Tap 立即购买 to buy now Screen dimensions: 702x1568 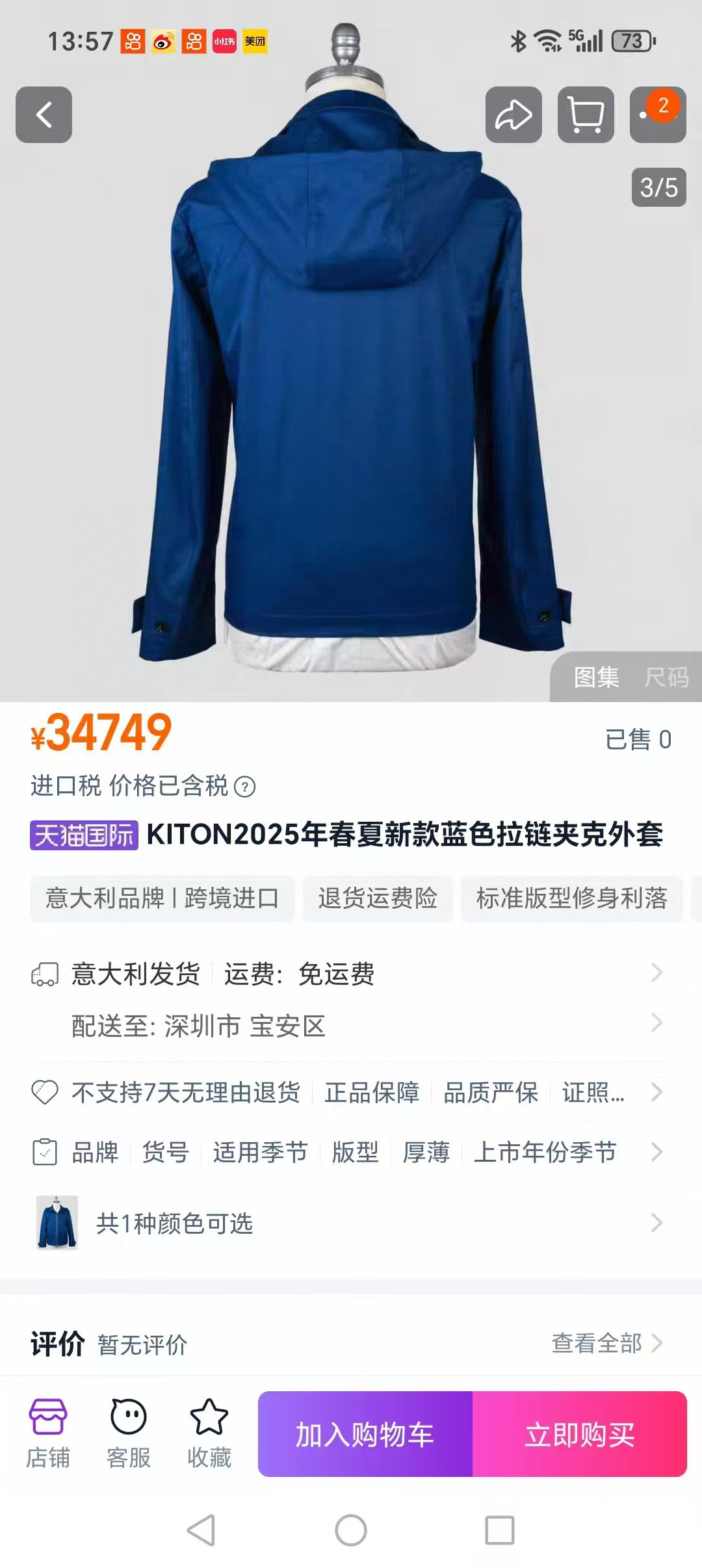click(x=579, y=1435)
